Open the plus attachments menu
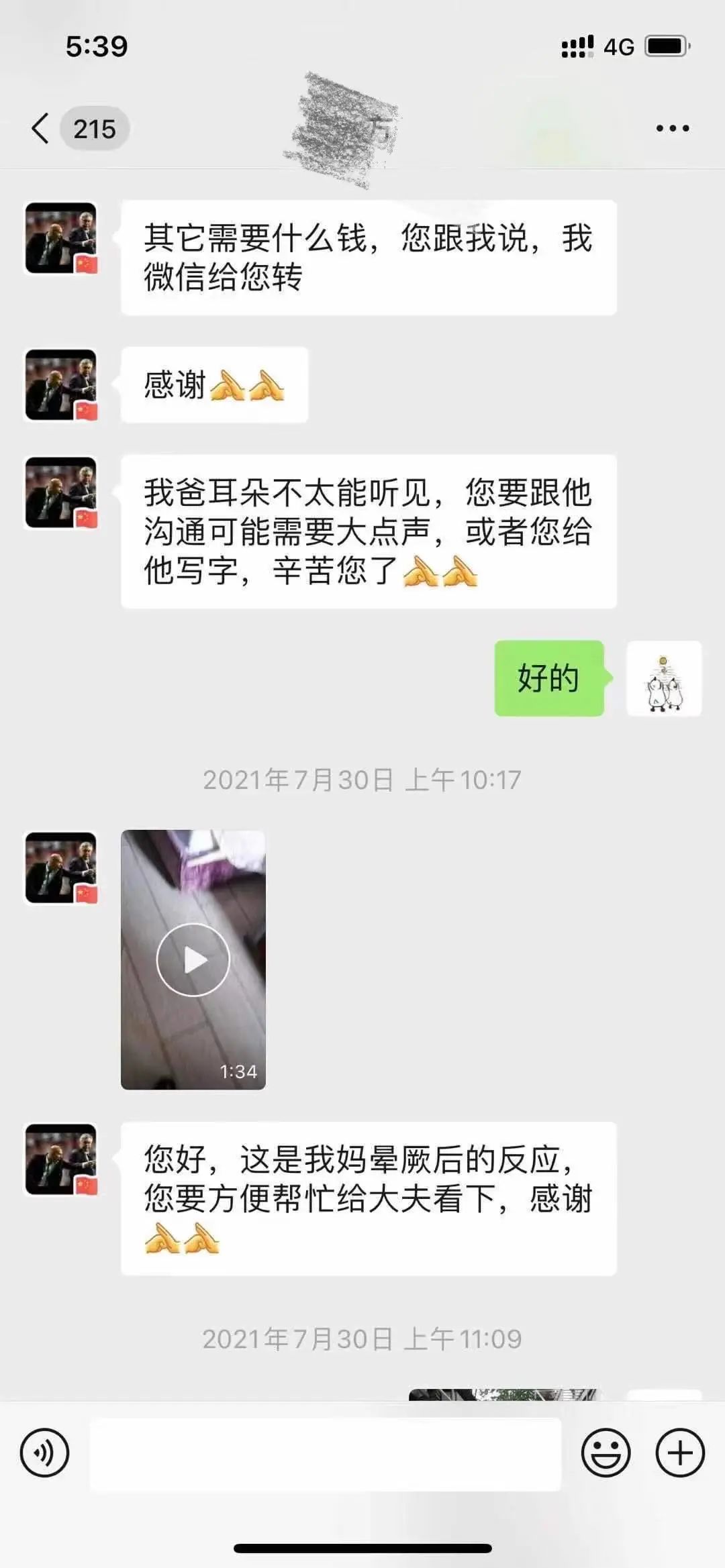 pos(679,1453)
